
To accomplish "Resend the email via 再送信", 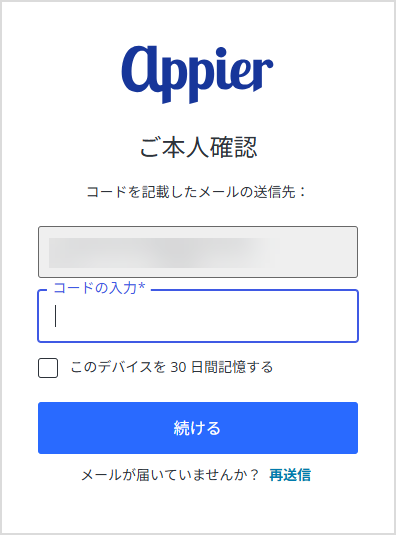I will 290,475.
